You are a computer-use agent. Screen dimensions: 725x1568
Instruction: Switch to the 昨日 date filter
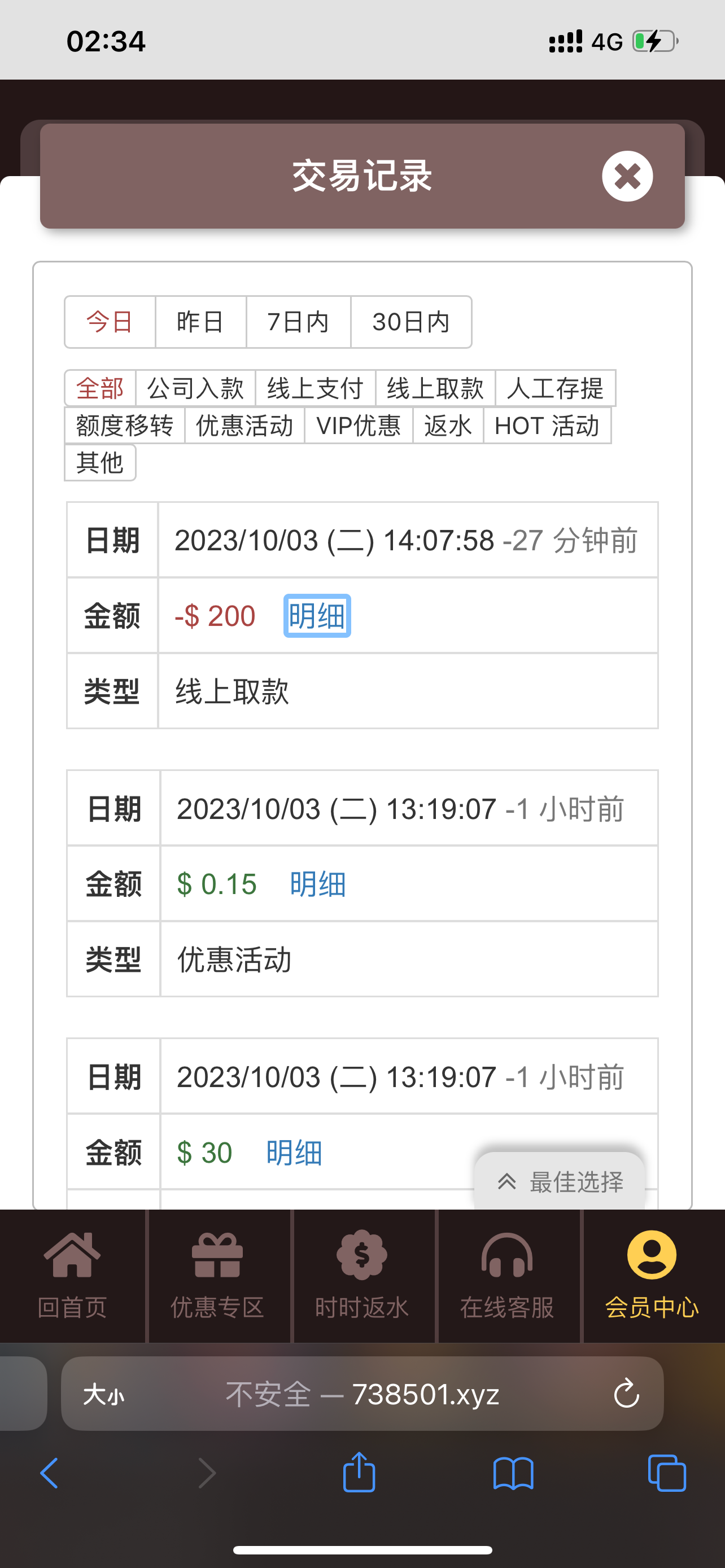[x=200, y=322]
